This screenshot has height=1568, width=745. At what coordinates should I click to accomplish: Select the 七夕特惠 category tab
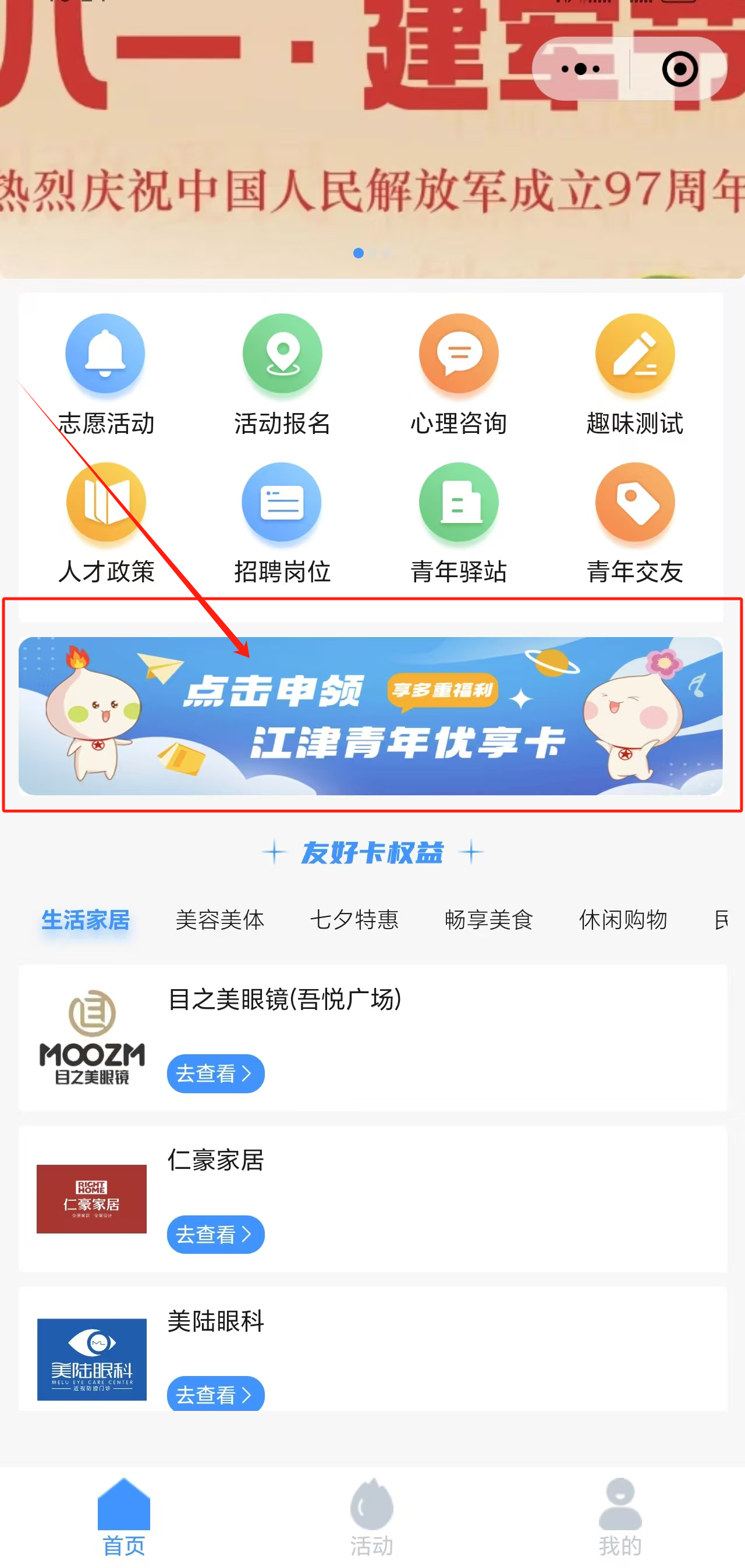point(354,919)
